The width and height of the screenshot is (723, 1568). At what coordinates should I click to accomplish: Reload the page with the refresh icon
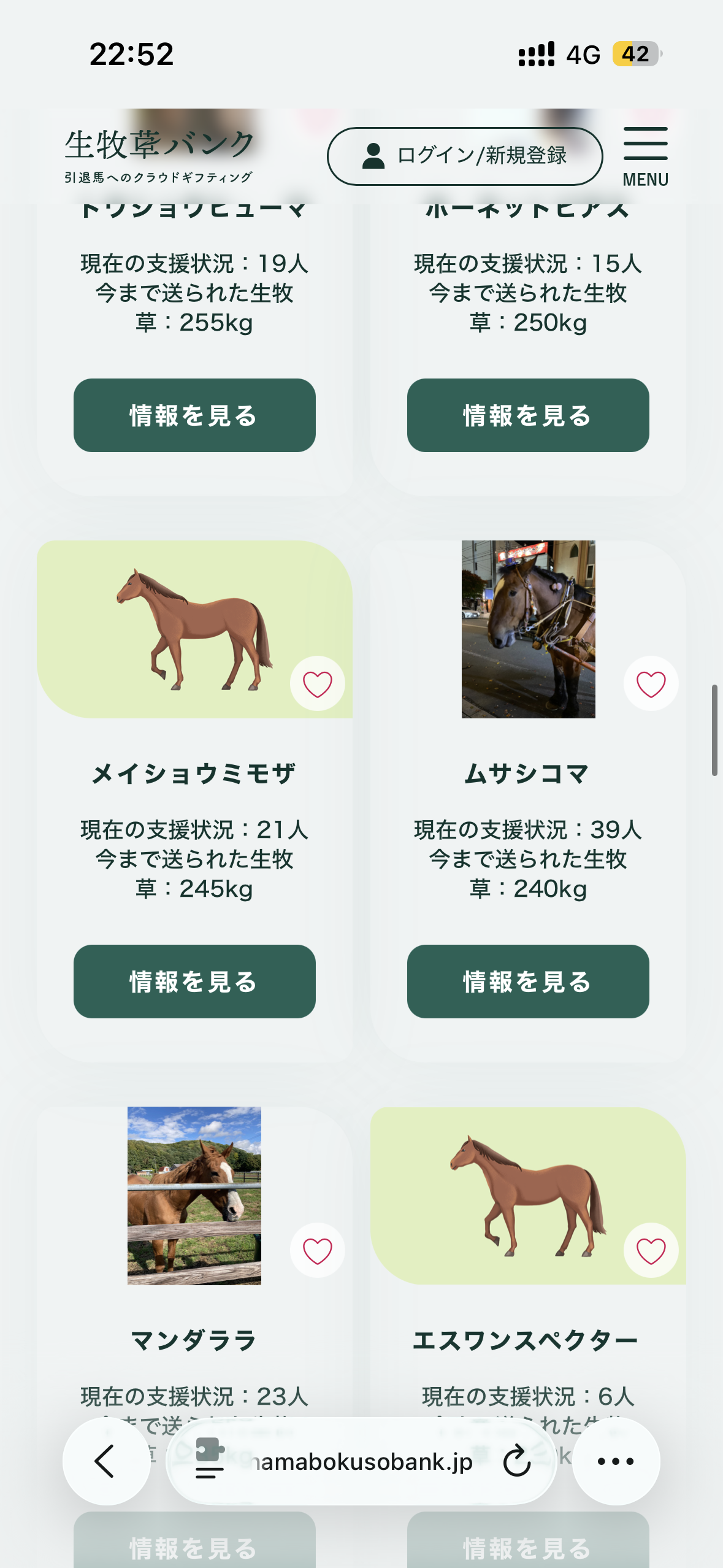517,1461
